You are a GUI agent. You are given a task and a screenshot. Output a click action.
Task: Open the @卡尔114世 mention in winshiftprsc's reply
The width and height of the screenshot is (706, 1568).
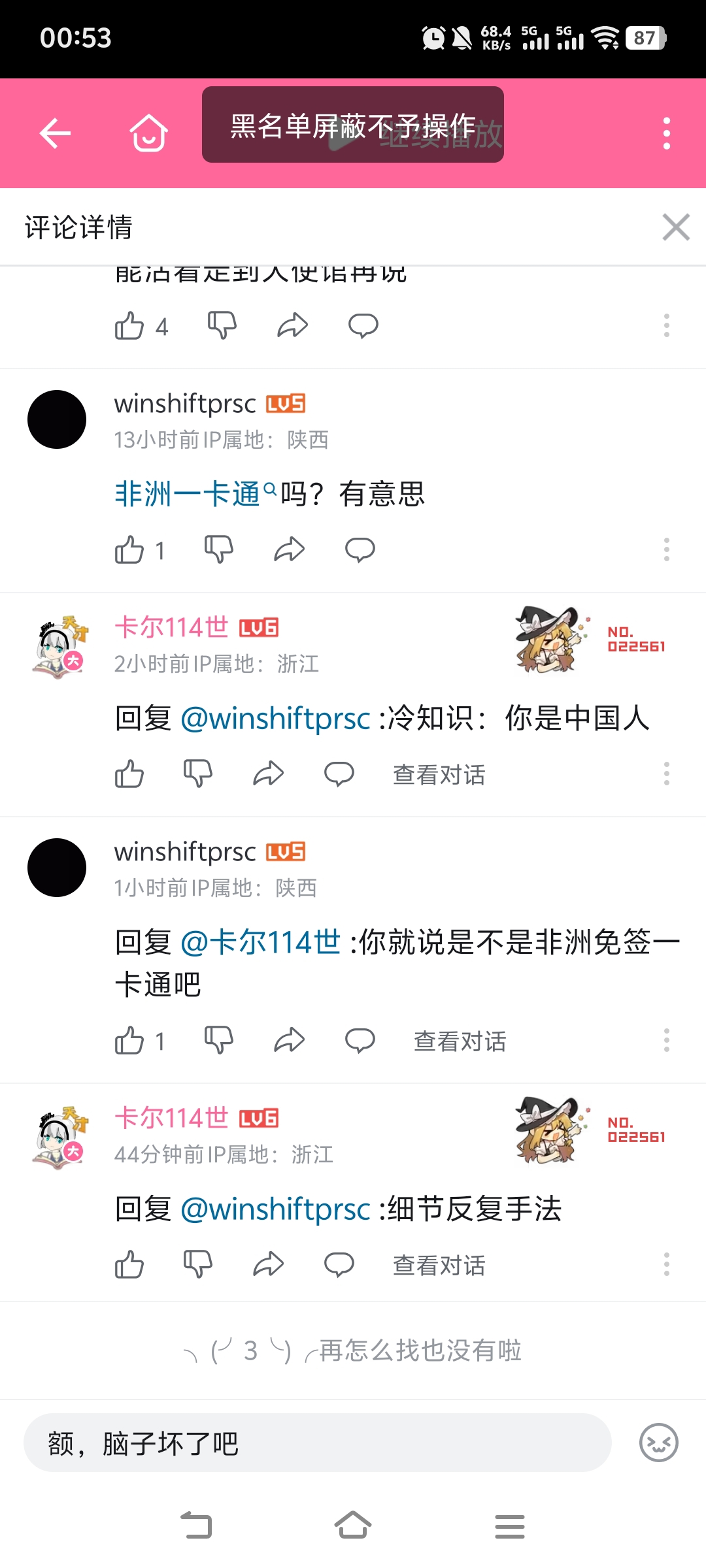click(260, 942)
